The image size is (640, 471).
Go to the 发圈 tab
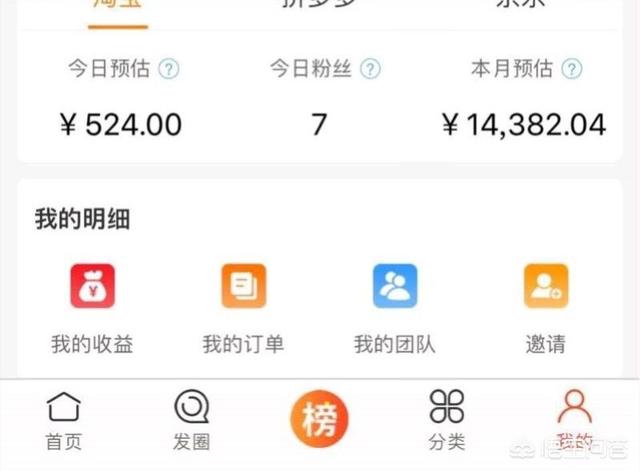click(x=191, y=420)
